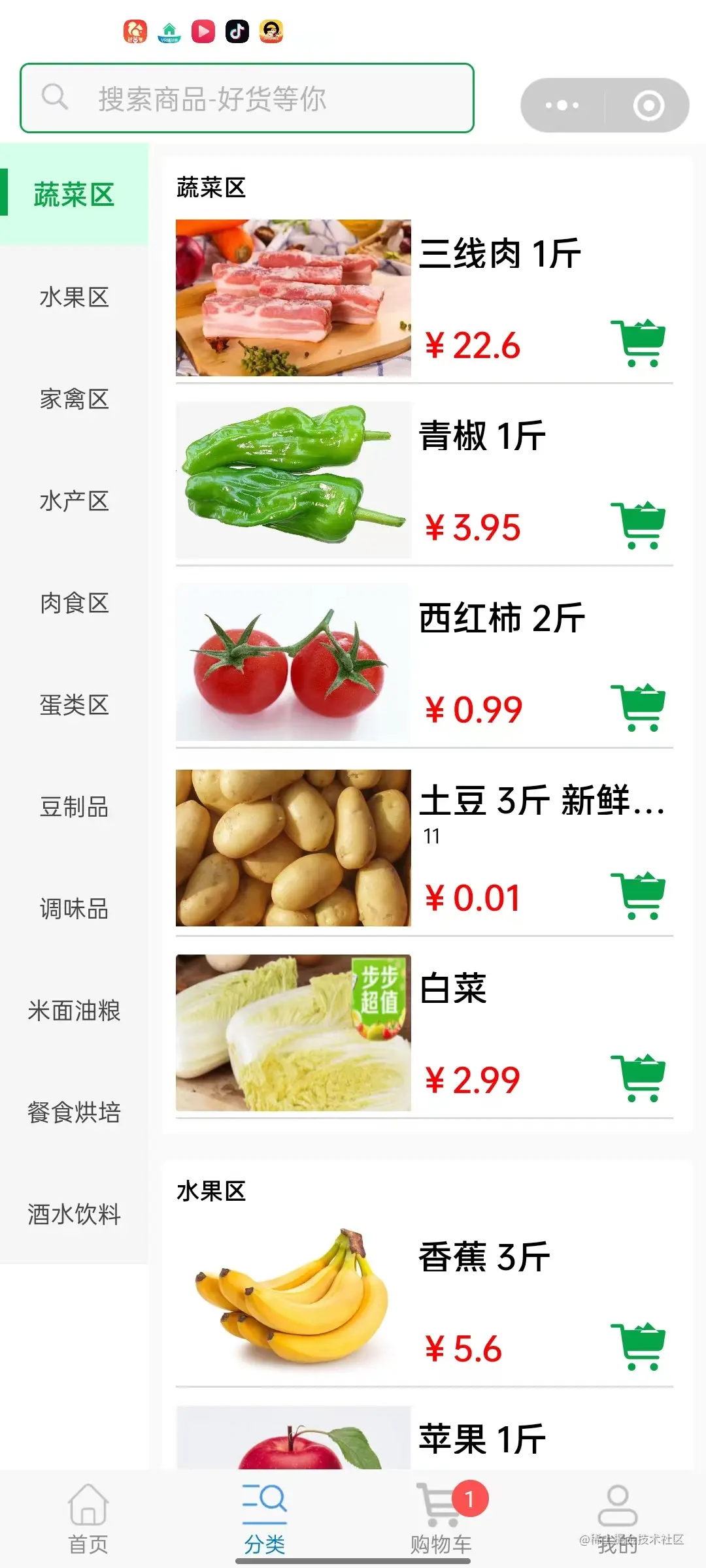Select the 蛋类区 category

[74, 705]
